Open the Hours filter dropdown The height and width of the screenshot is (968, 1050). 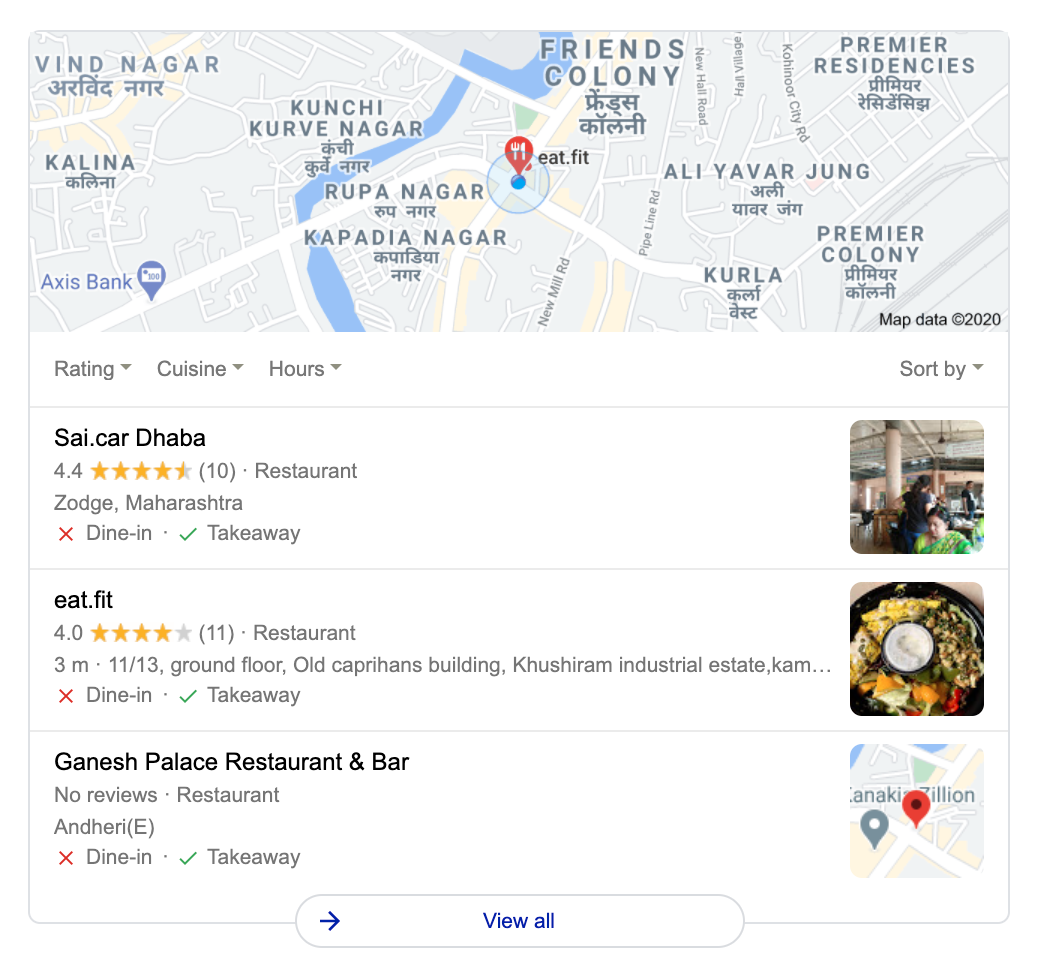305,369
